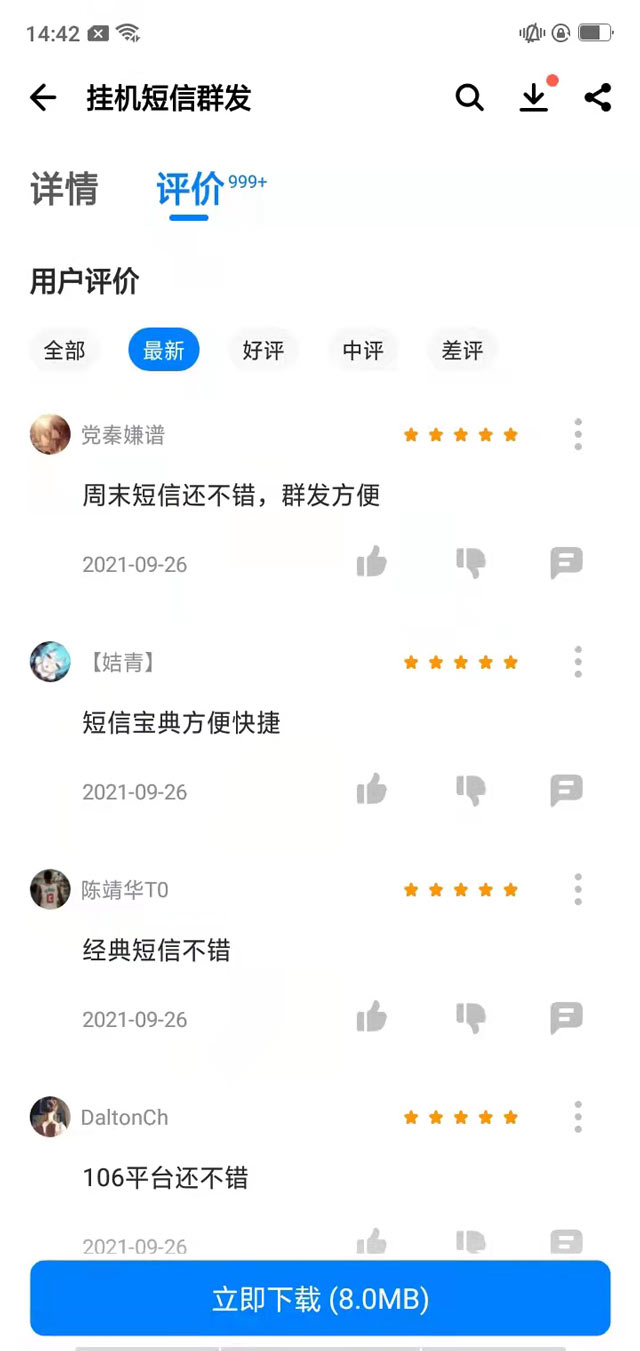Image resolution: width=640 pixels, height=1351 pixels.
Task: Reply to the review by 【姑青】
Action: tap(566, 790)
